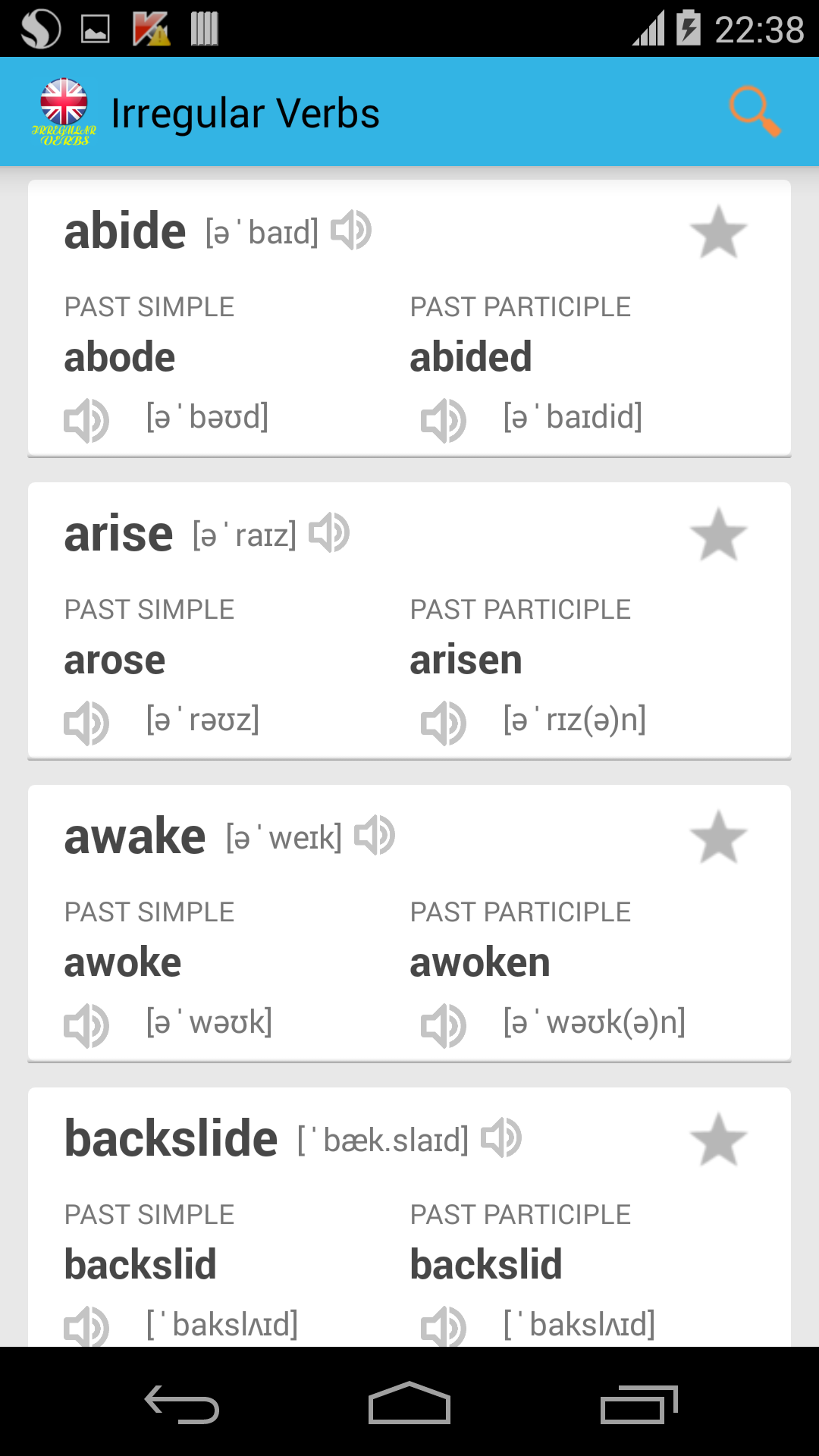Play audio for past participle 'arisen'

click(x=444, y=721)
